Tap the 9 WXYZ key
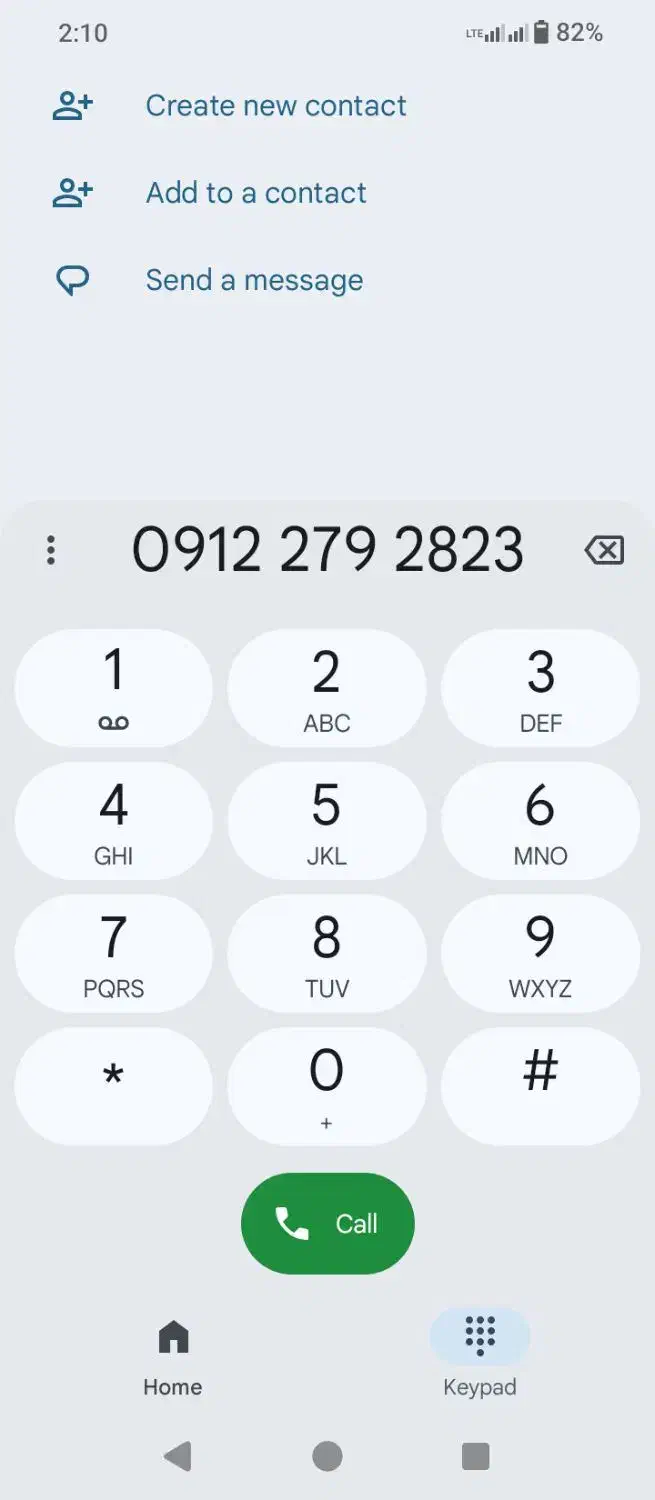655x1500 pixels. pos(540,954)
